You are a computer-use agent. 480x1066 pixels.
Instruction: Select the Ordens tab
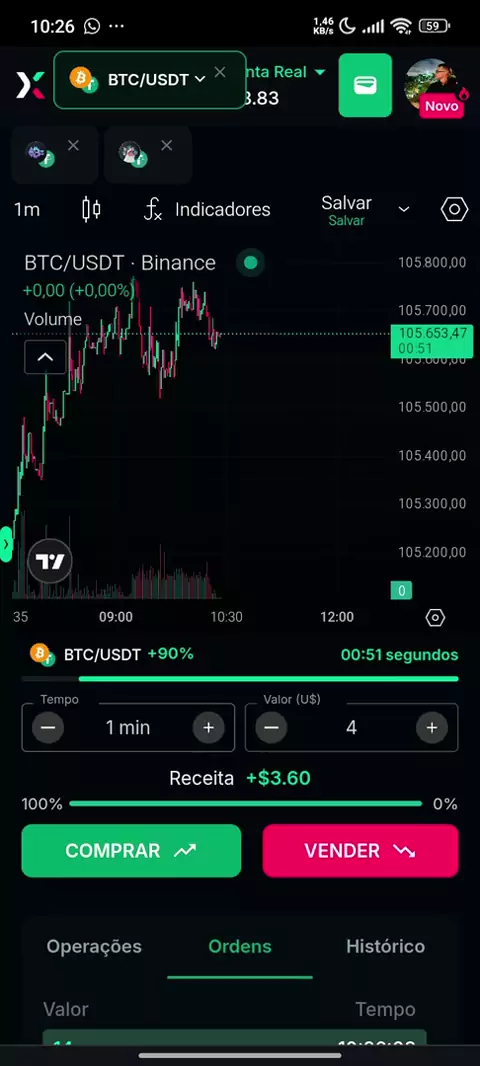(x=240, y=946)
